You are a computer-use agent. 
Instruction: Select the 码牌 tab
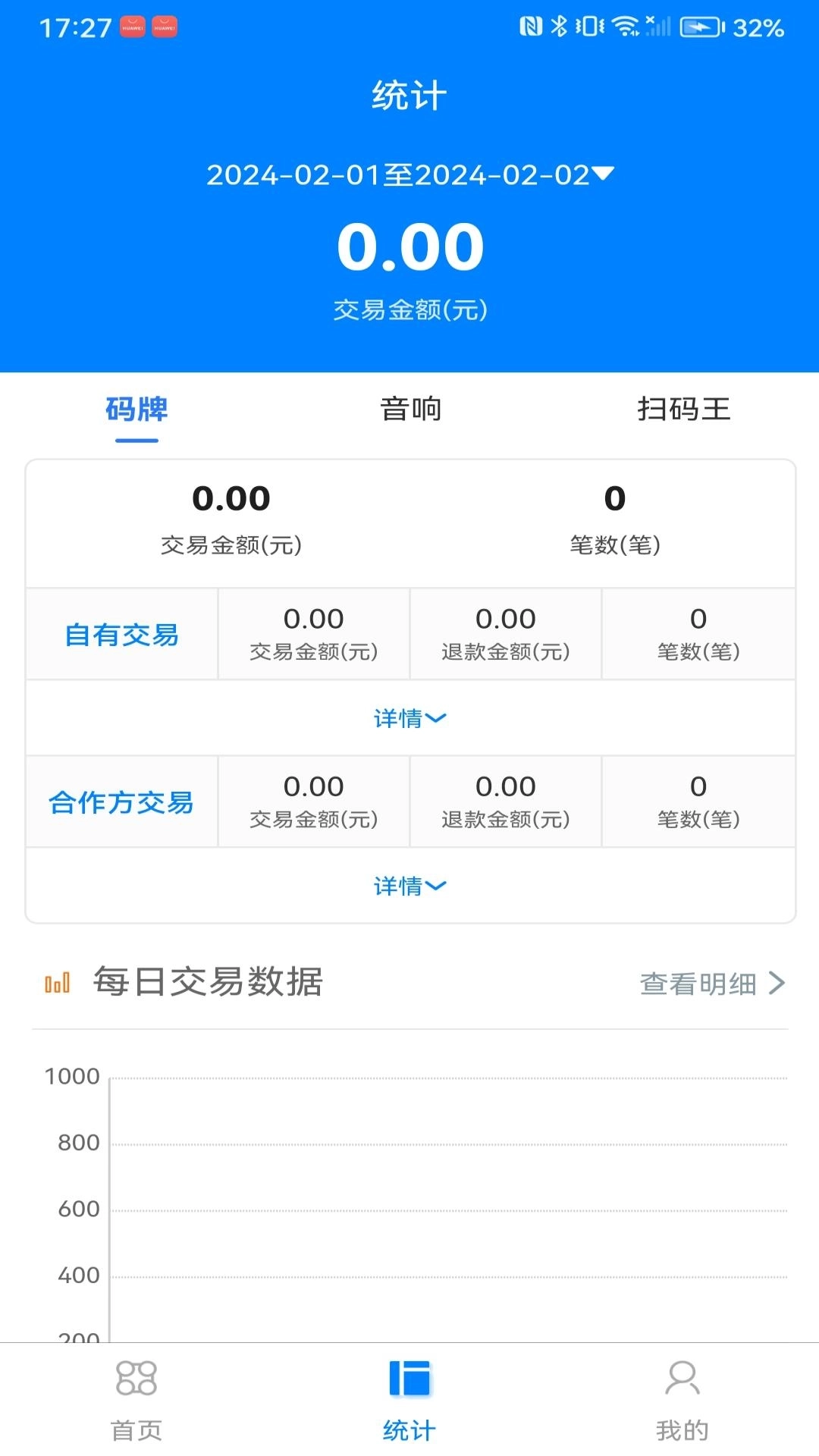click(x=136, y=409)
